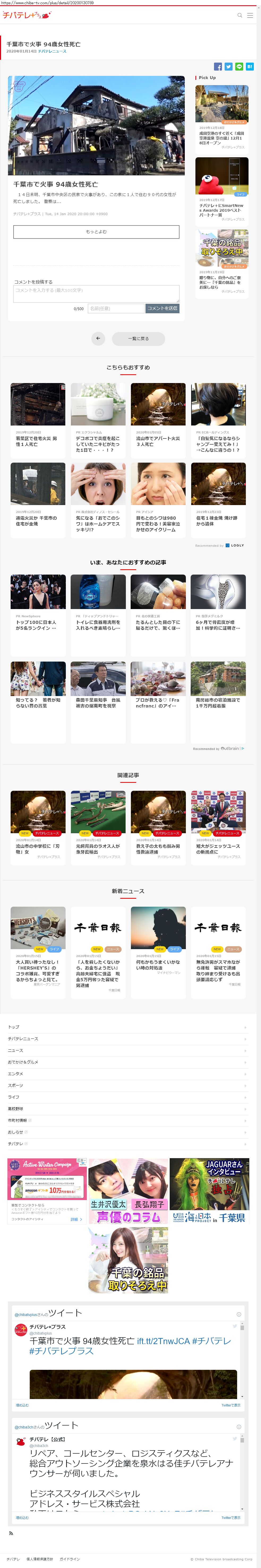The width and height of the screenshot is (261, 1568).
Task: Open the search icon in header
Action: 240,15
